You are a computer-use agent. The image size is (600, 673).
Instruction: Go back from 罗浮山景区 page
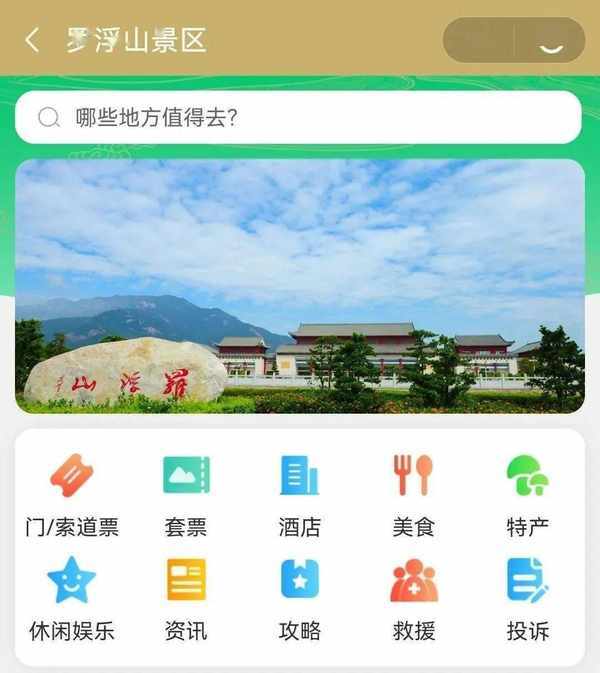tap(32, 40)
